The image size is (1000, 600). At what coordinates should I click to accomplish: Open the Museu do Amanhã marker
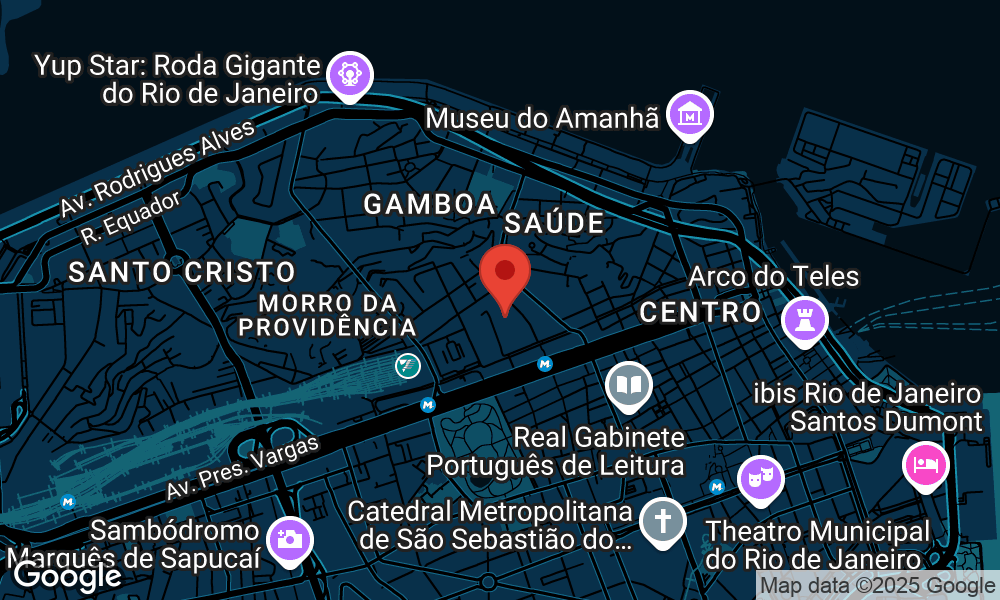690,114
